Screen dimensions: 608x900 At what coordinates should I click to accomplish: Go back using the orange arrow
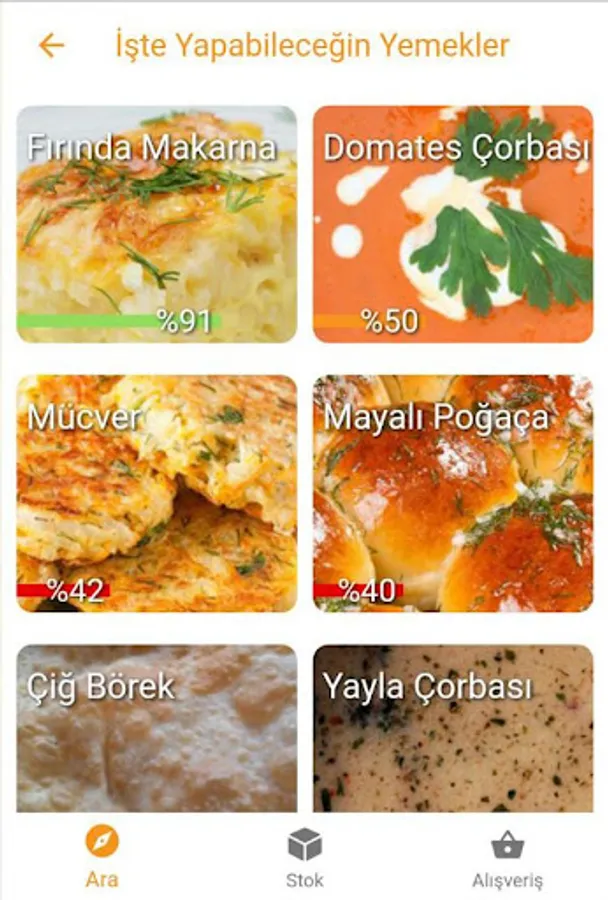51,46
